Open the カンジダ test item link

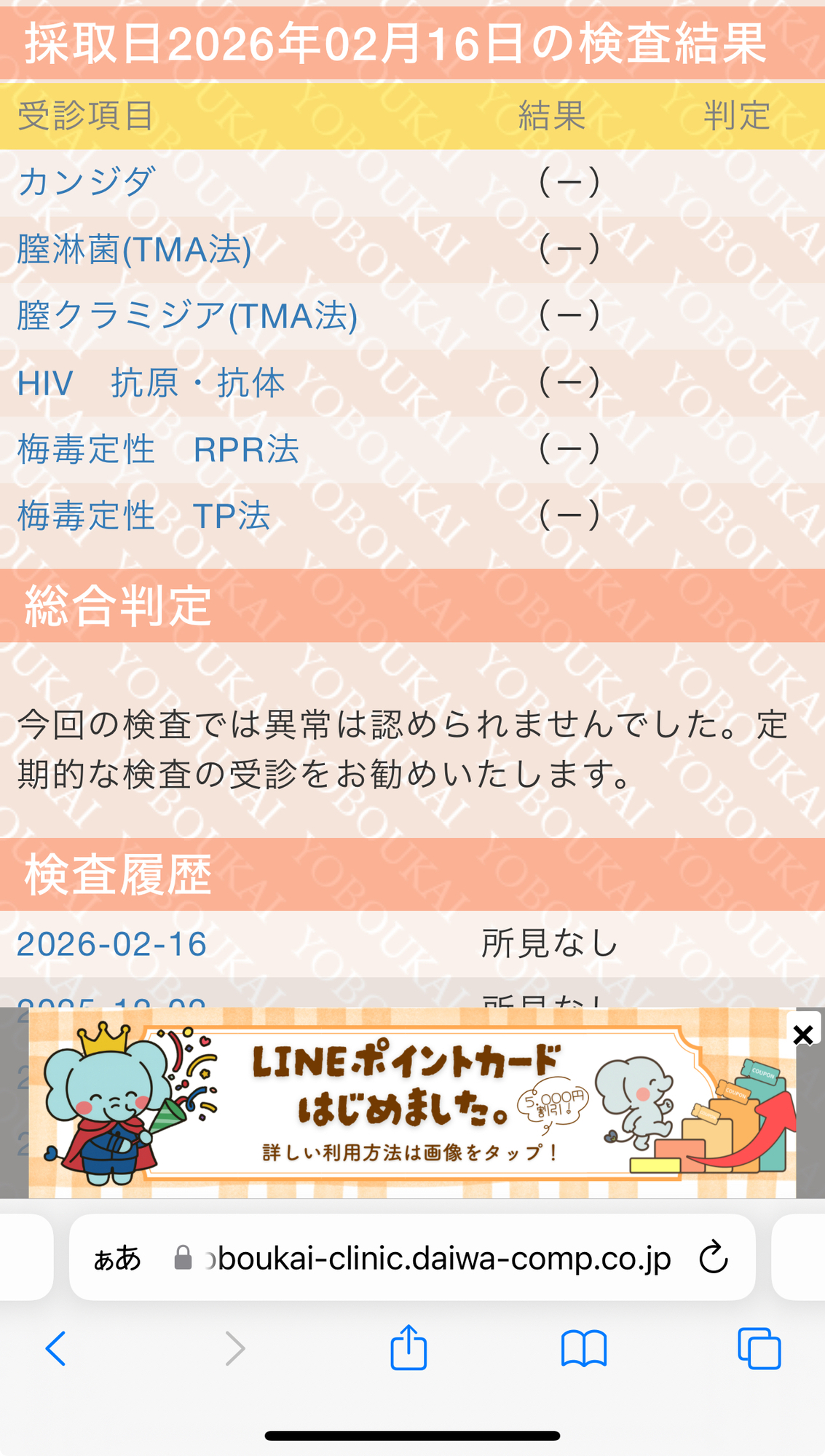coord(86,182)
